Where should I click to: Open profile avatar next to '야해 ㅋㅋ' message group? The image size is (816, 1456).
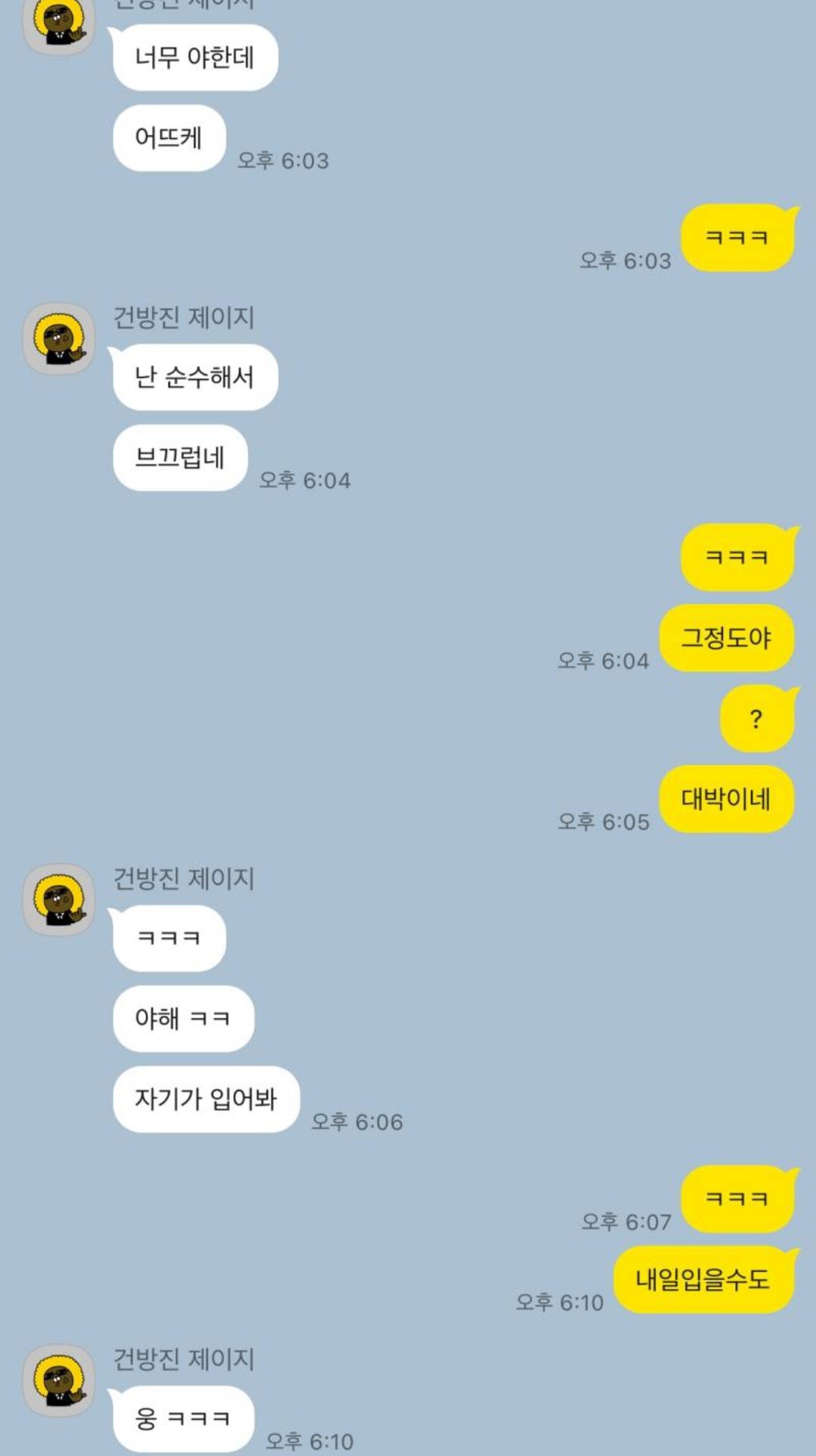tap(59, 899)
